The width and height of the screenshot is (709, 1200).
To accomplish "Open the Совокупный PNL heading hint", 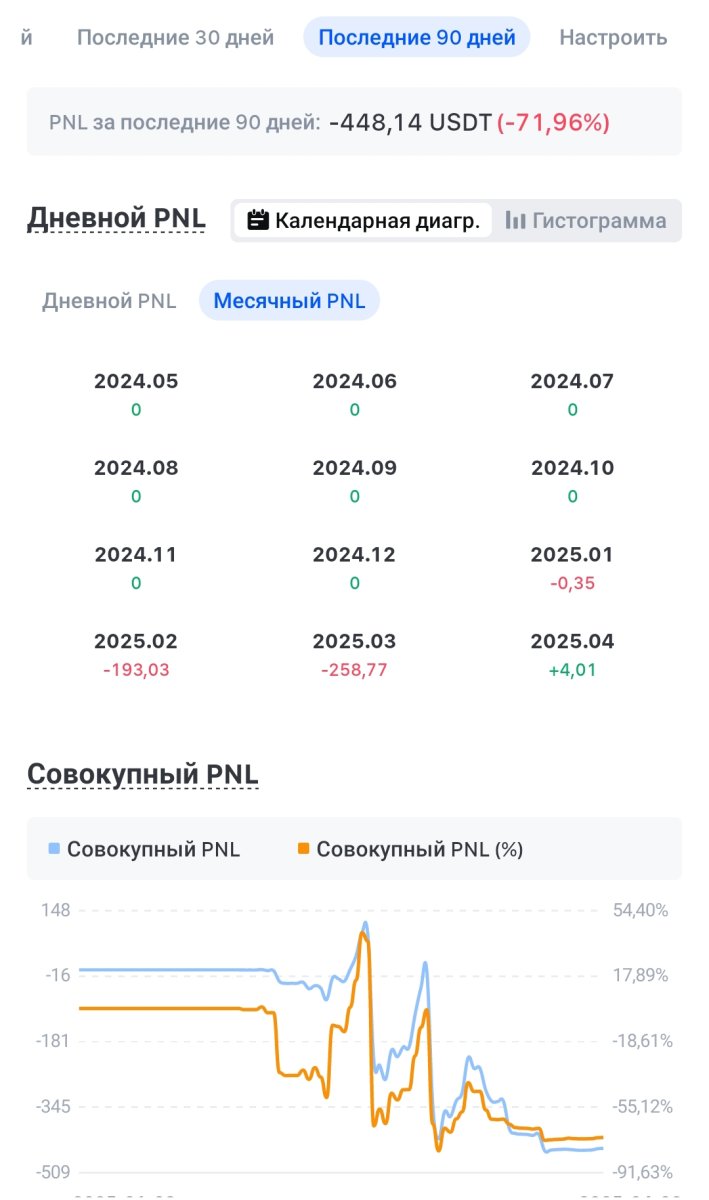I will tap(142, 774).
